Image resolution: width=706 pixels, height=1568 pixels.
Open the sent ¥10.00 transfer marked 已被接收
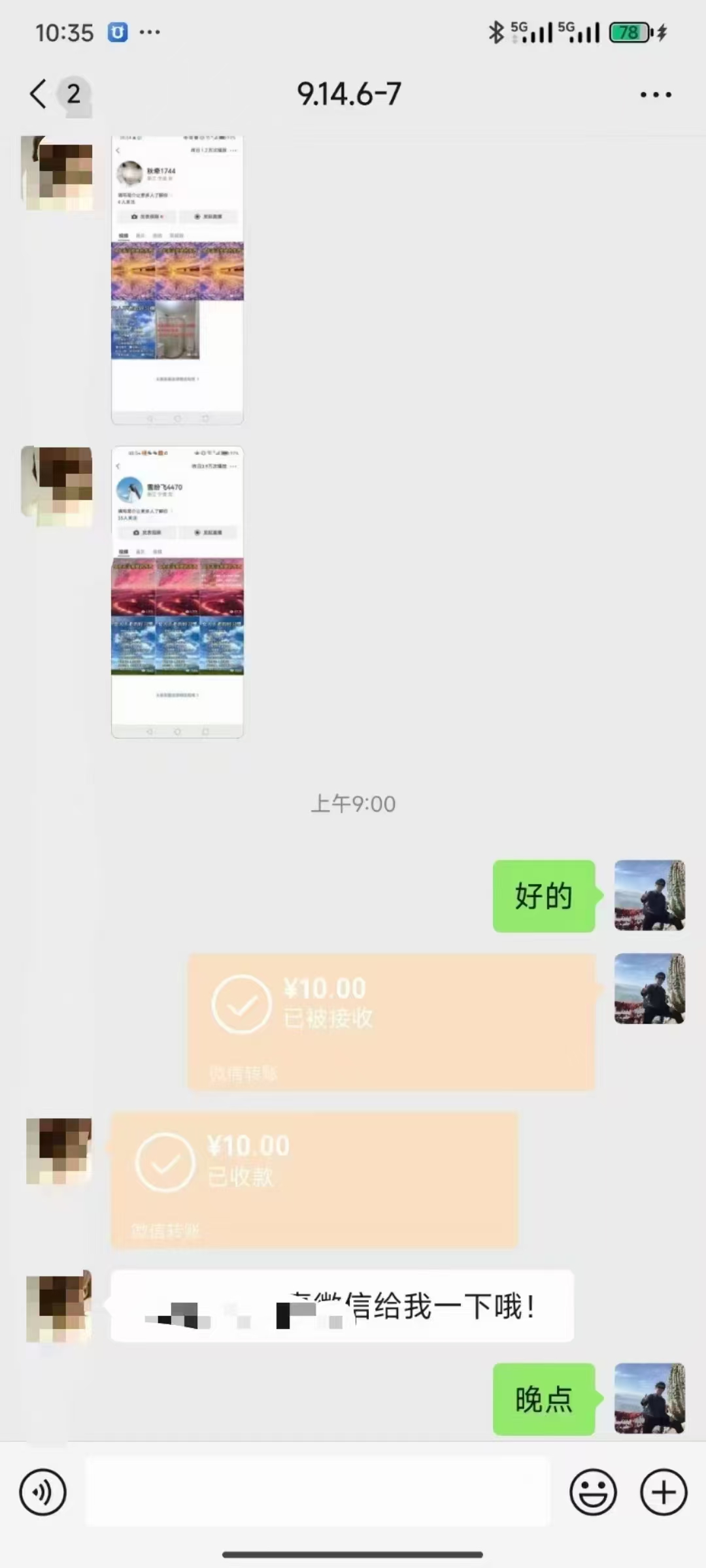pyautogui.click(x=391, y=1022)
